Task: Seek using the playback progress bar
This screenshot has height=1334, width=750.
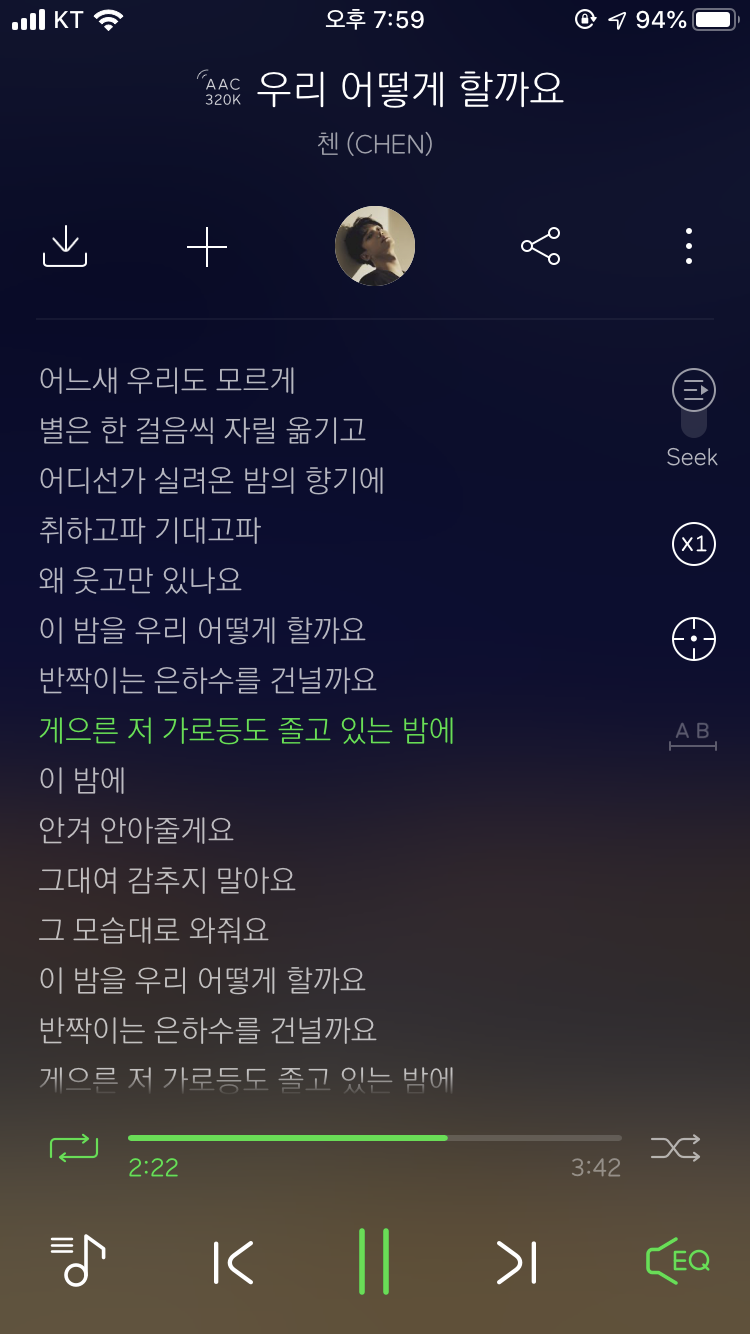Action: coord(374,1137)
